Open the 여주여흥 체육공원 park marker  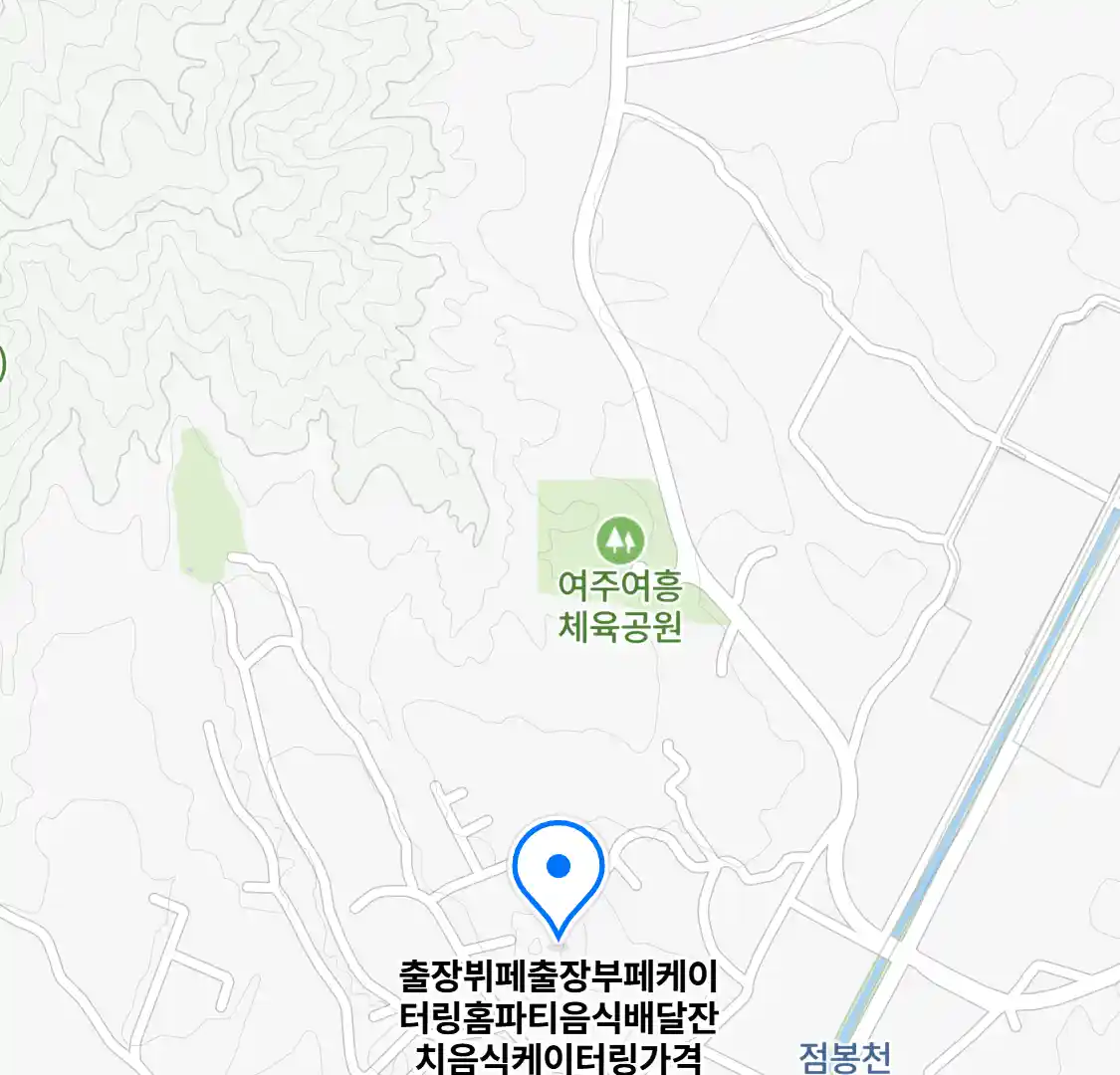tap(620, 540)
